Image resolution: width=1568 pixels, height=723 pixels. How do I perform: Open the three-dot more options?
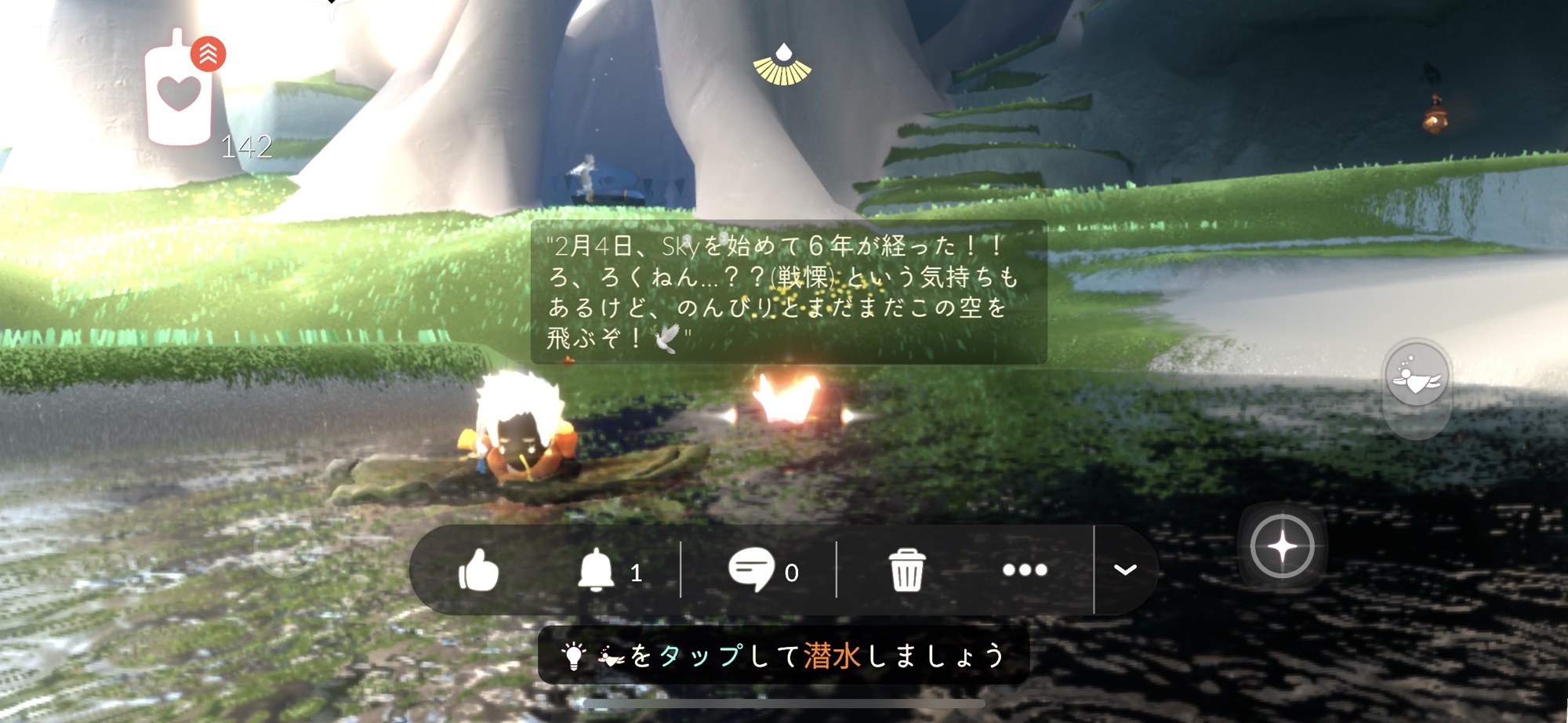[1025, 570]
